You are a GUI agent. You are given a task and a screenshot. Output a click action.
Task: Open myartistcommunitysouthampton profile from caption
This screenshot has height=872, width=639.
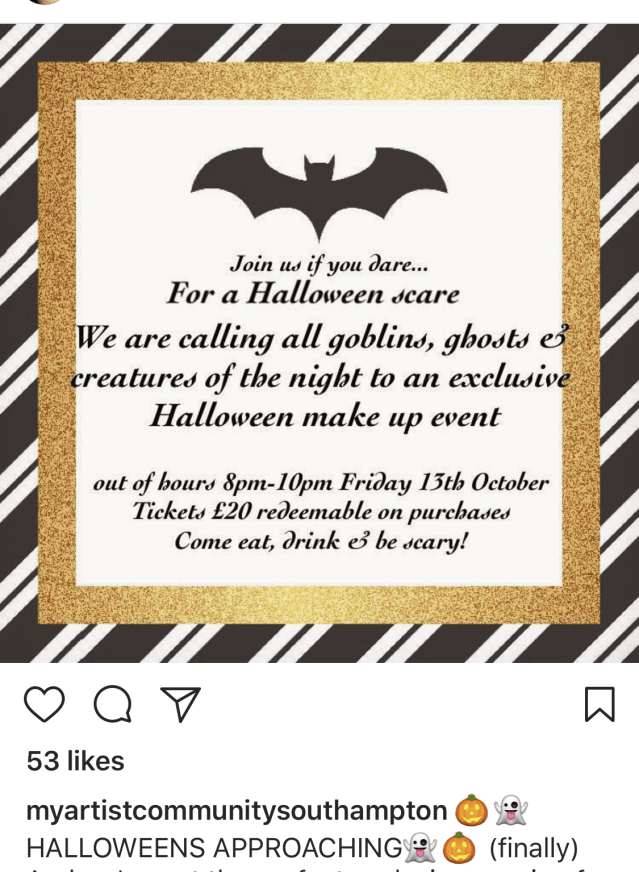click(236, 810)
